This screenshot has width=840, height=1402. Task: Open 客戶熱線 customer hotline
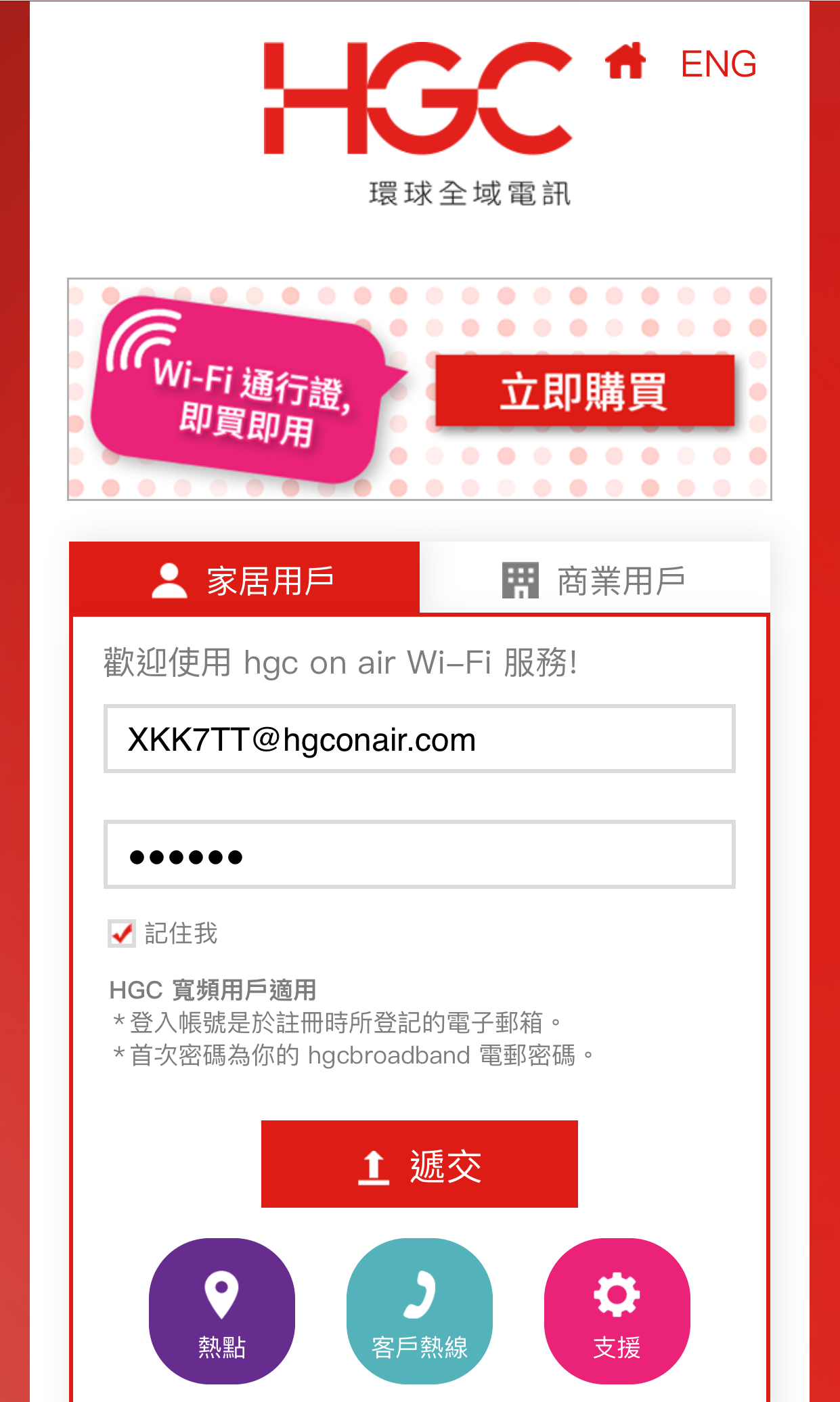click(419, 1311)
